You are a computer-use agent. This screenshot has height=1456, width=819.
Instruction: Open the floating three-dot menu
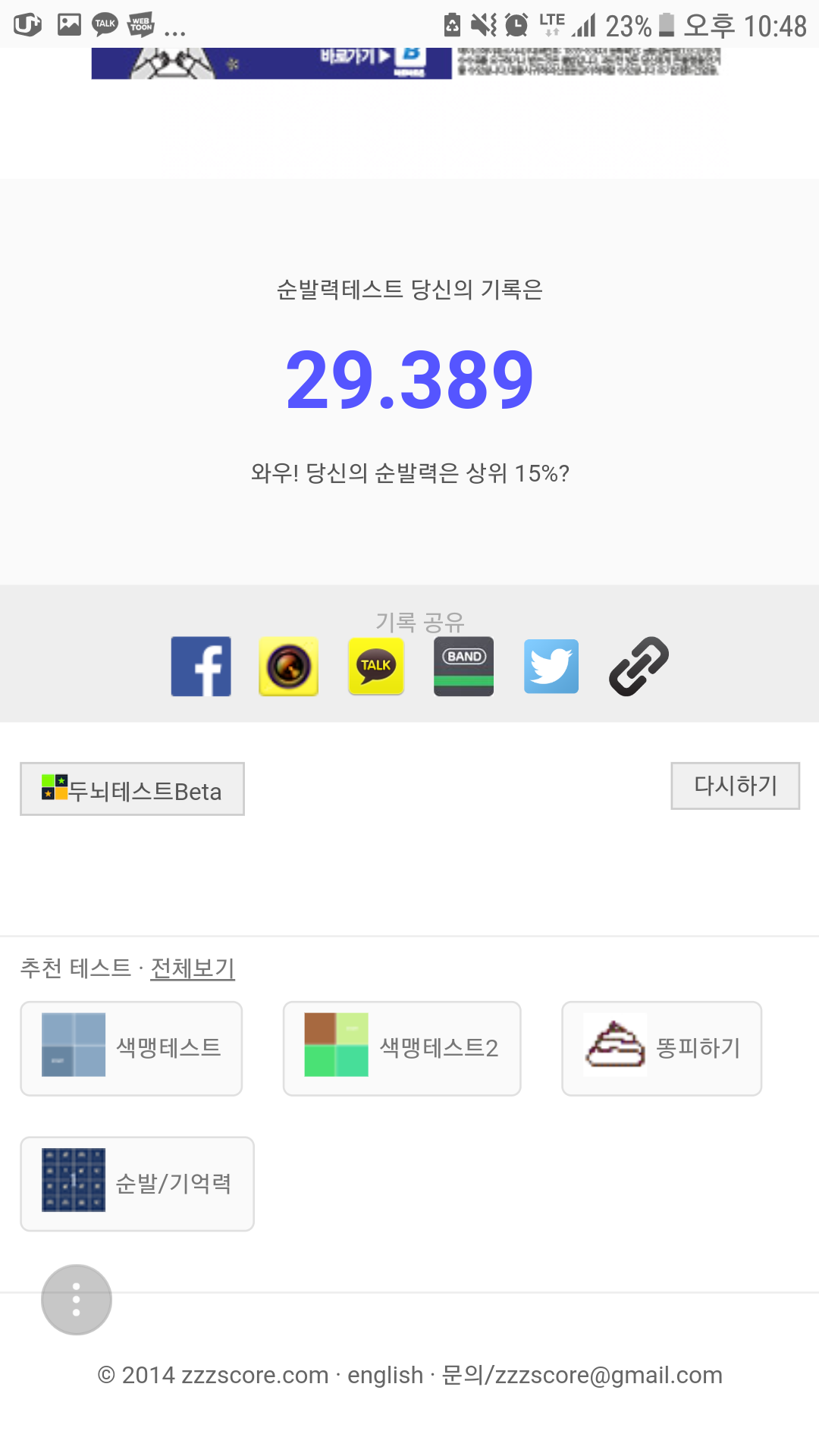[76, 1300]
